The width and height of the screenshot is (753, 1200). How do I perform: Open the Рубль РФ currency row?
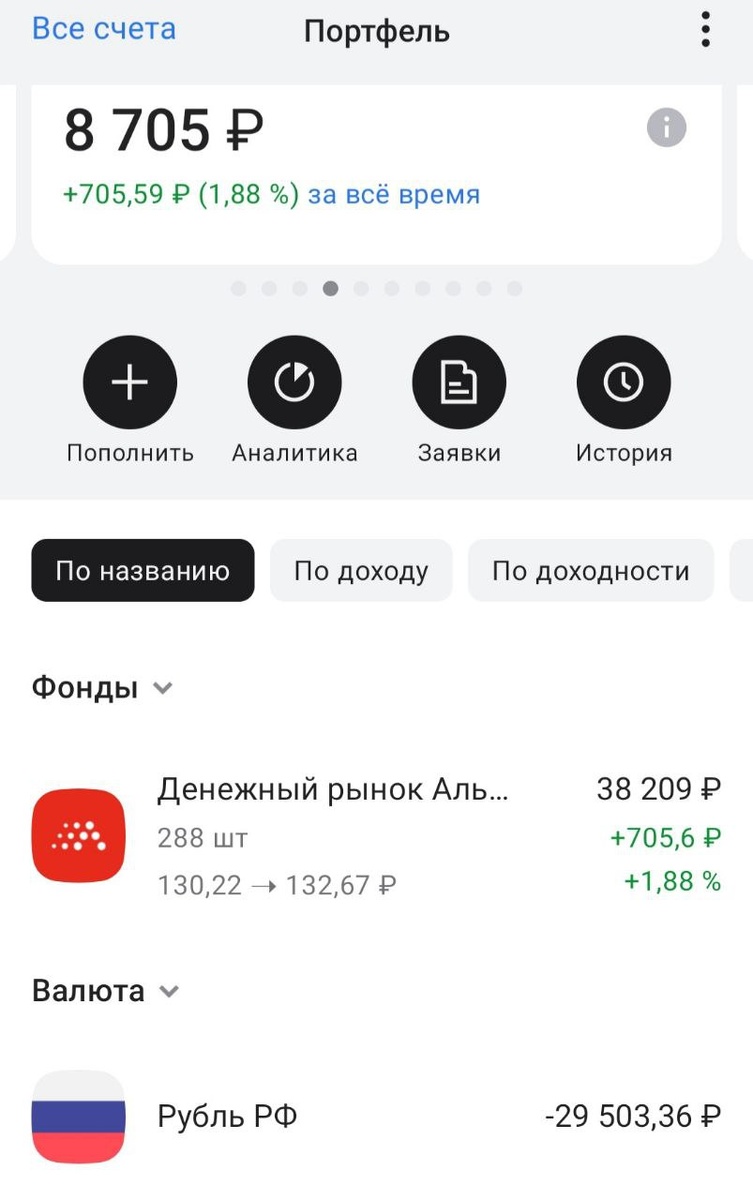tap(376, 1116)
